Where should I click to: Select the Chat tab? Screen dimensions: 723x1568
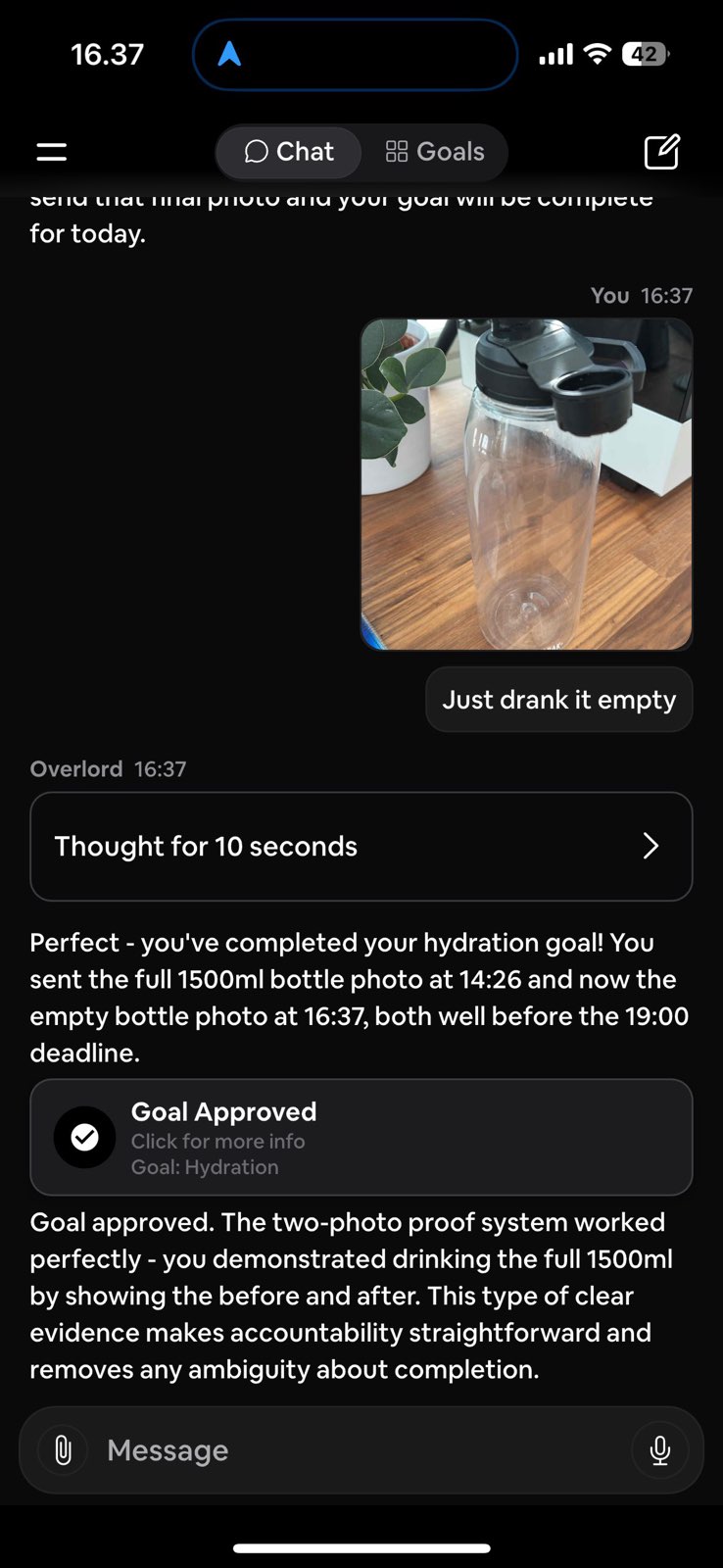coord(289,152)
